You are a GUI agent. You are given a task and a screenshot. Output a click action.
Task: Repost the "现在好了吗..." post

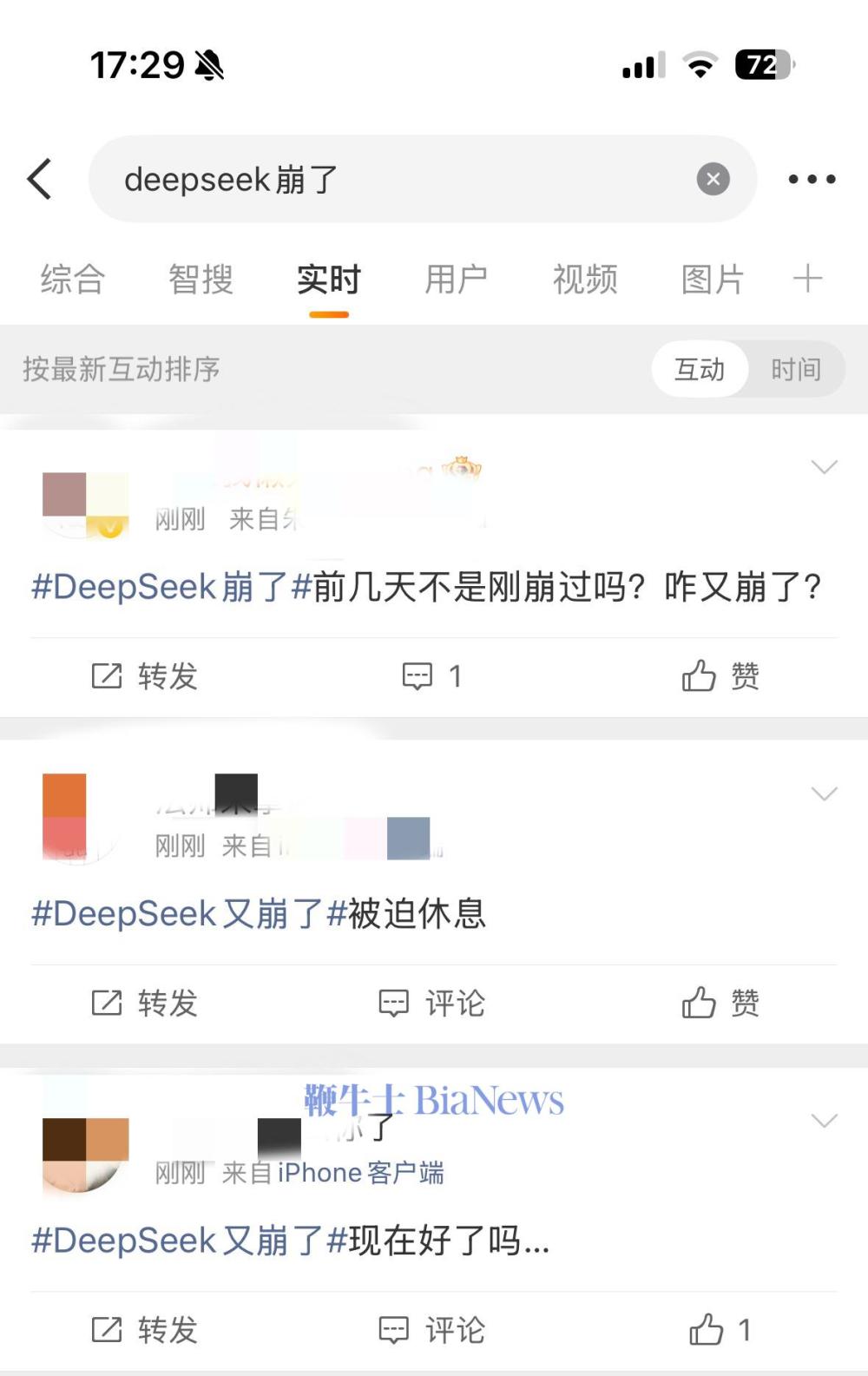pyautogui.click(x=145, y=1330)
